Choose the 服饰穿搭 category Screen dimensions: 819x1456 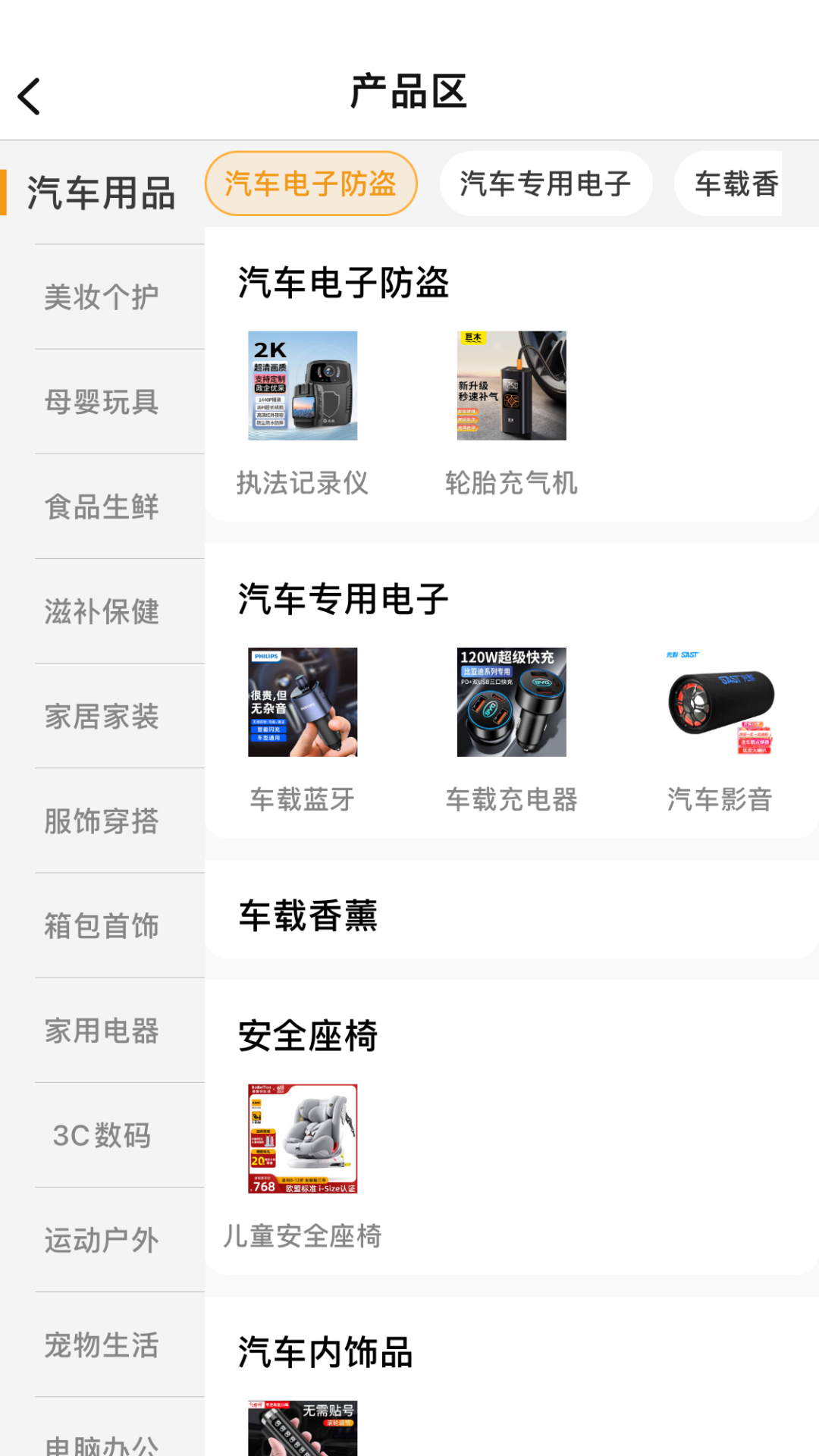coord(102,820)
